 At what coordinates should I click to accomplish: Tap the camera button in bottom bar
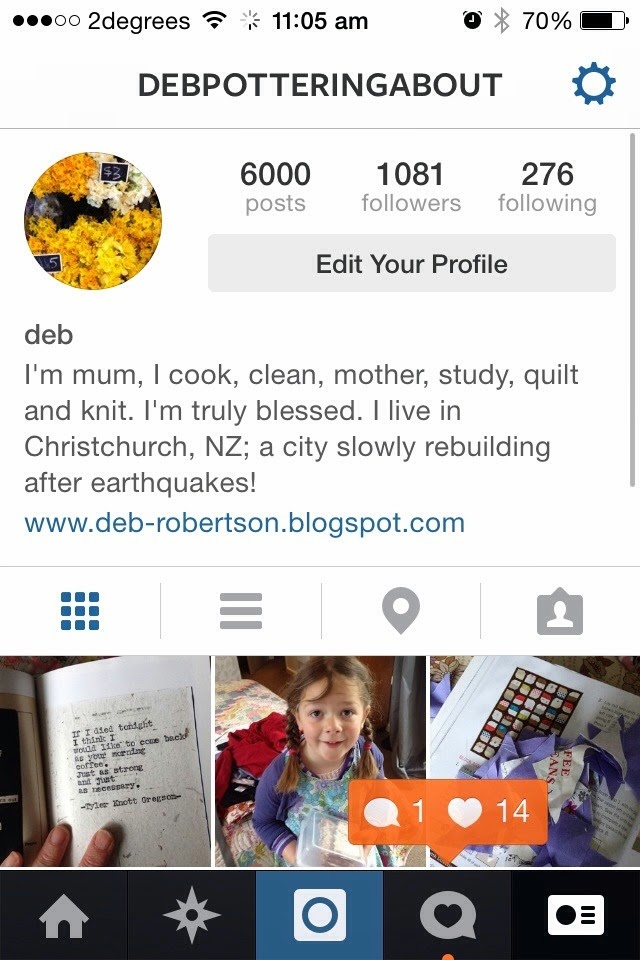pyautogui.click(x=320, y=915)
